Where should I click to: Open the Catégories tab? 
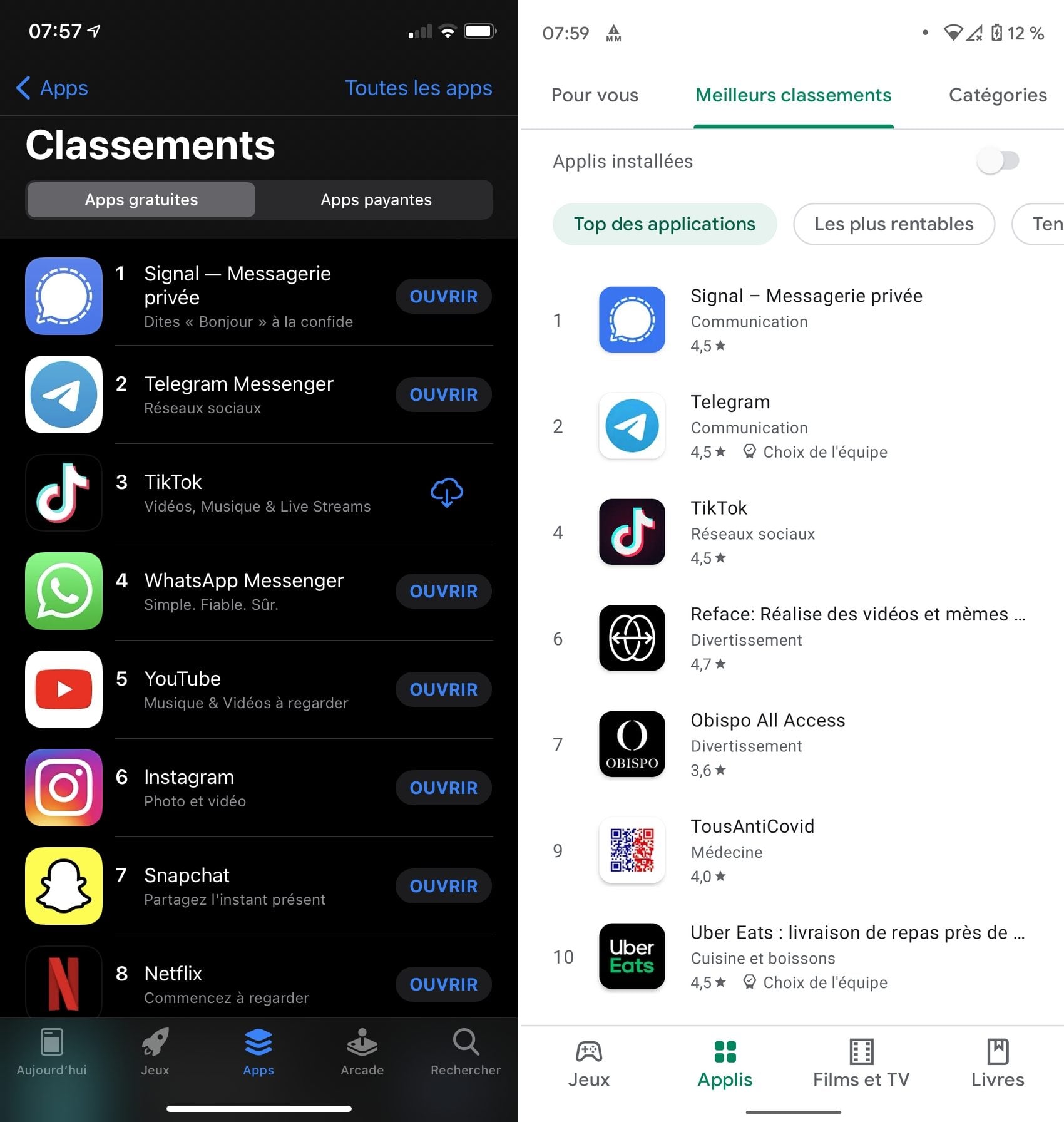(997, 95)
